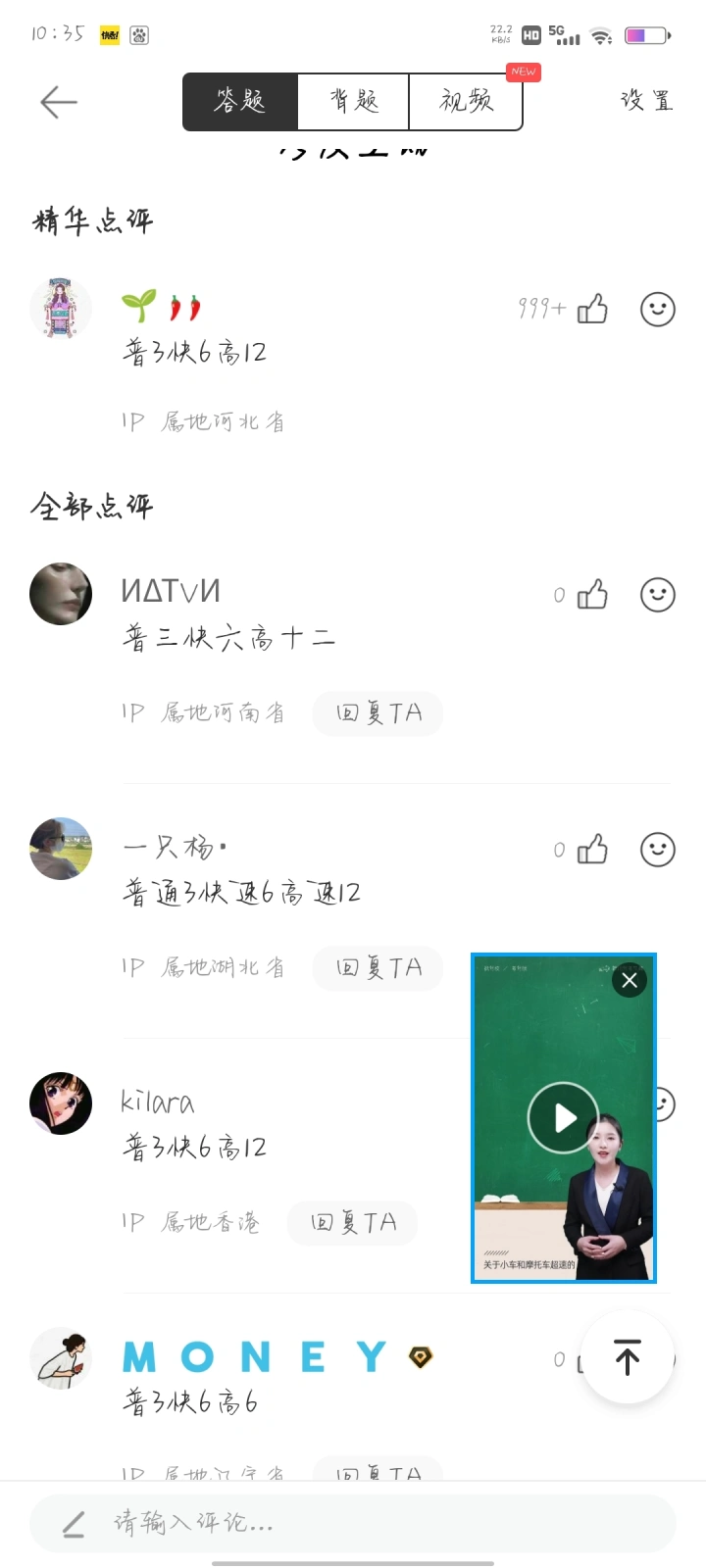Open 设置 in the top bar

pos(646,101)
